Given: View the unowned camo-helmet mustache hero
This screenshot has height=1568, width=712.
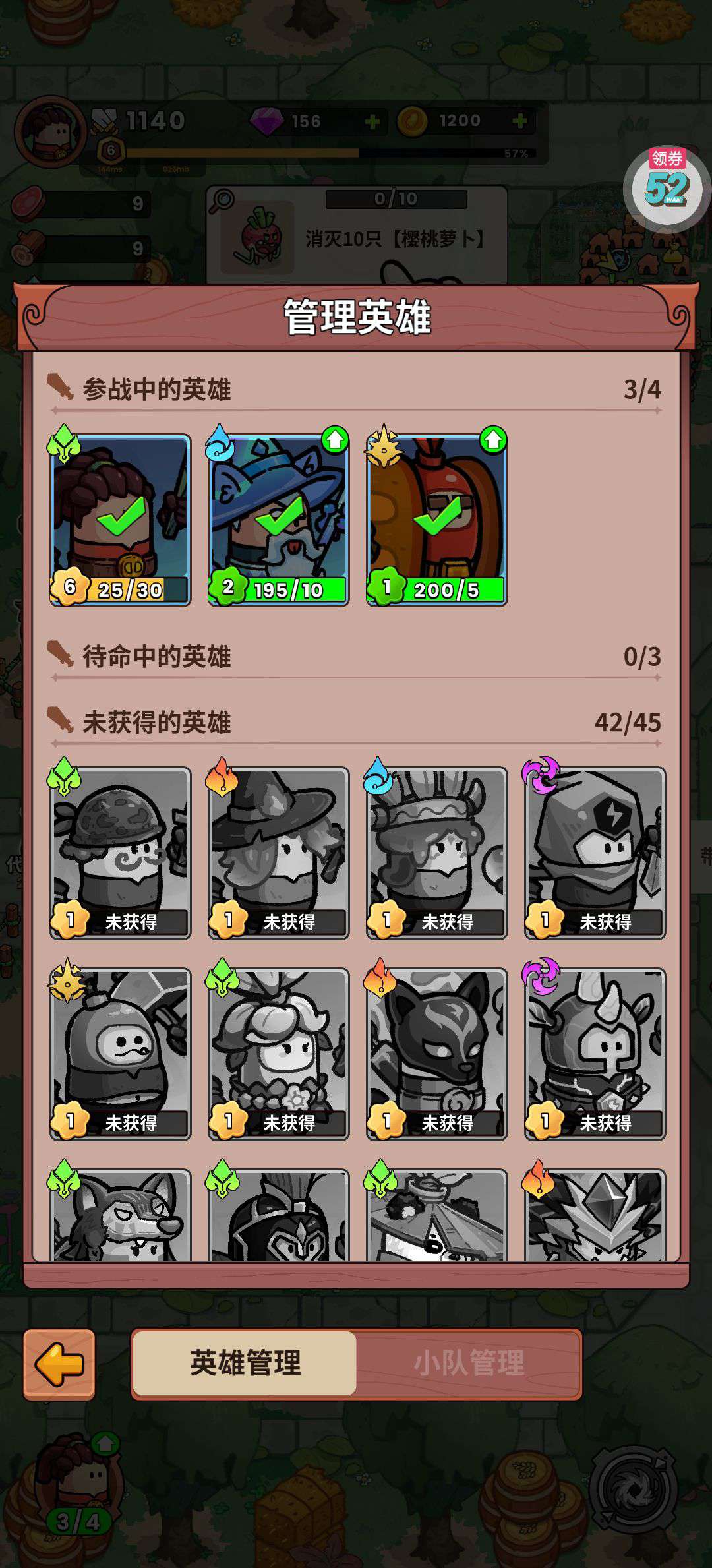Looking at the screenshot, I should pyautogui.click(x=121, y=852).
